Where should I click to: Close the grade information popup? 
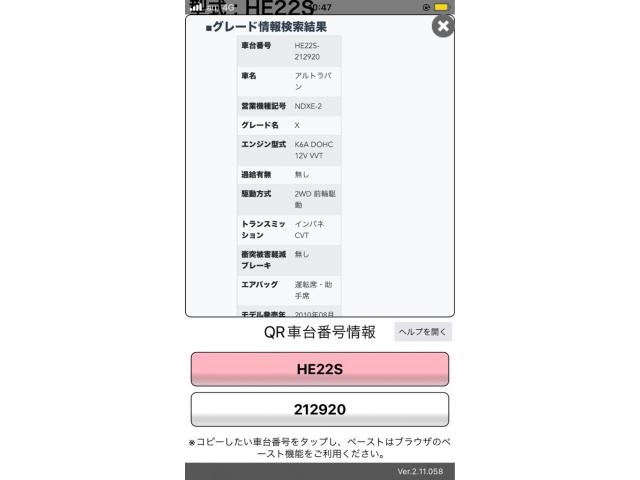point(443,26)
